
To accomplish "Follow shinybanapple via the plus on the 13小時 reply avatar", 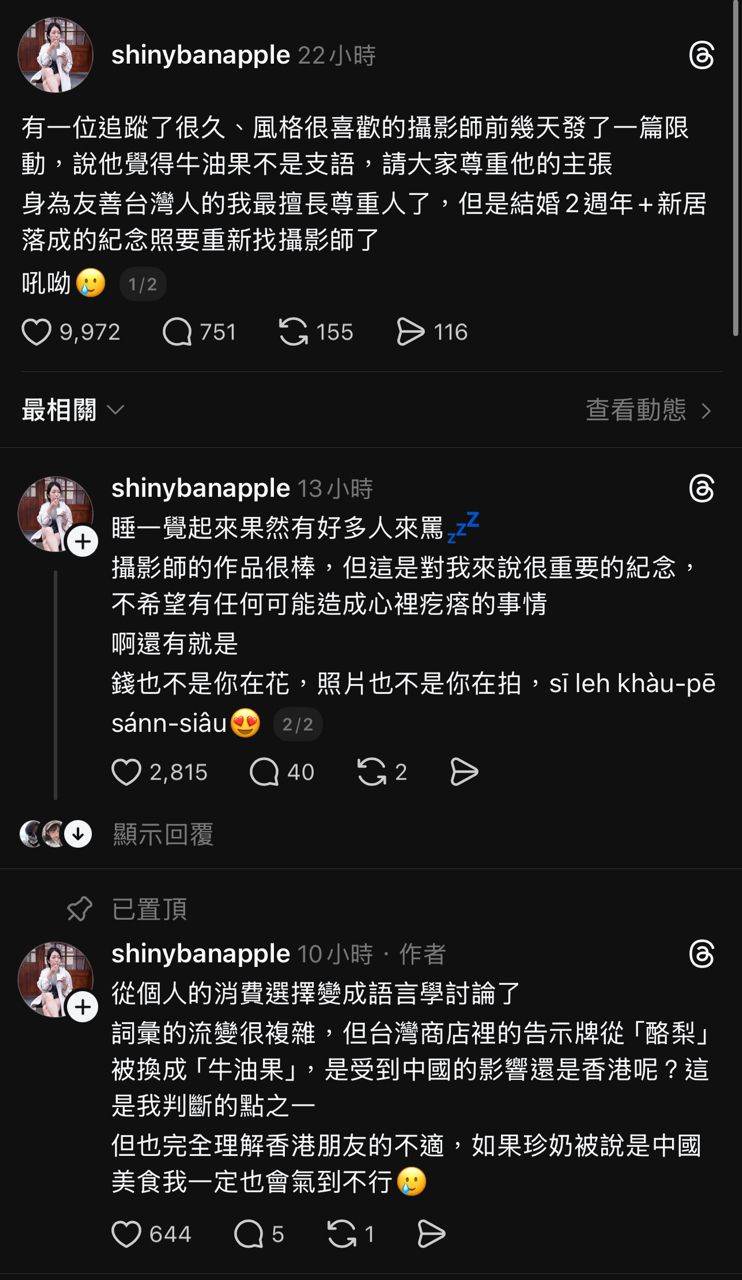I will pos(82,542).
